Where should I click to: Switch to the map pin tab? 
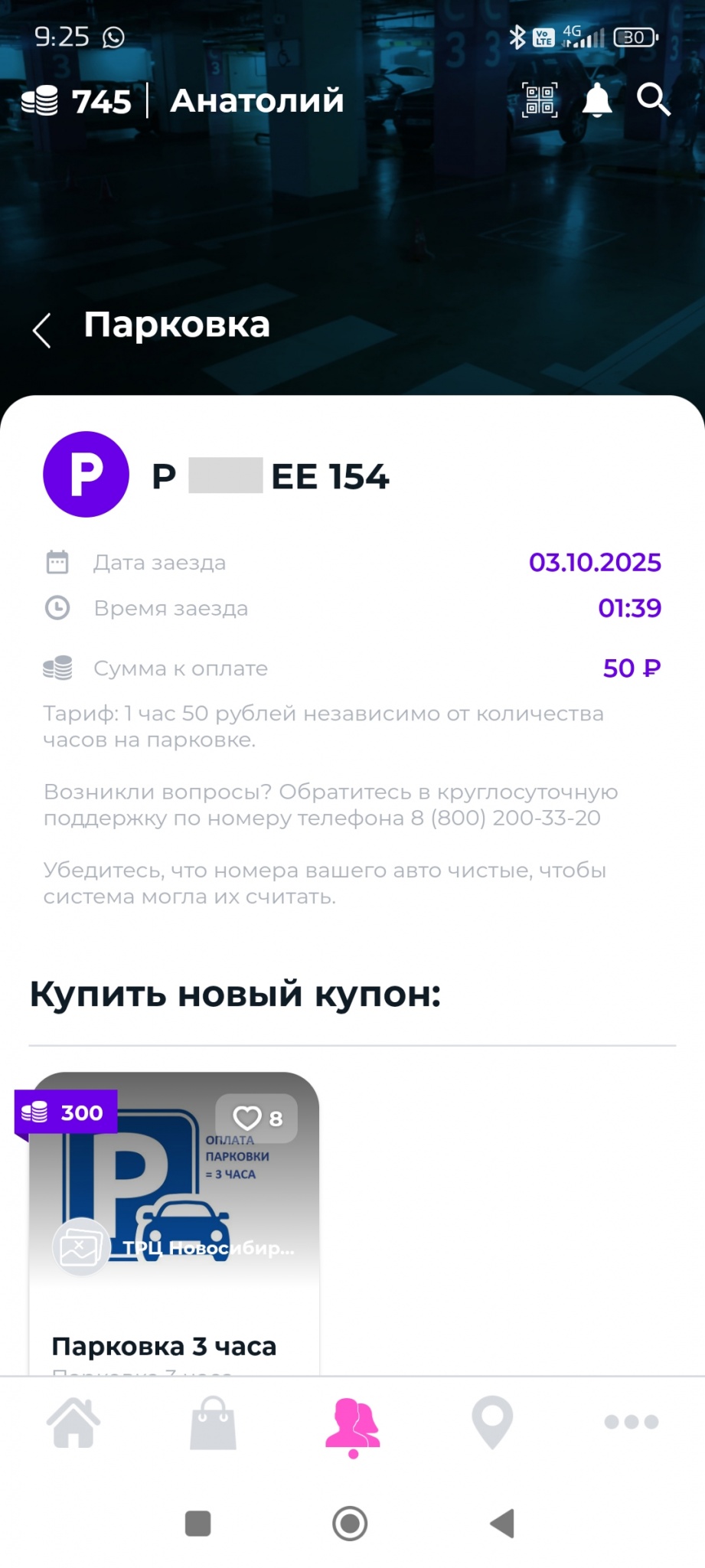coord(492,1423)
